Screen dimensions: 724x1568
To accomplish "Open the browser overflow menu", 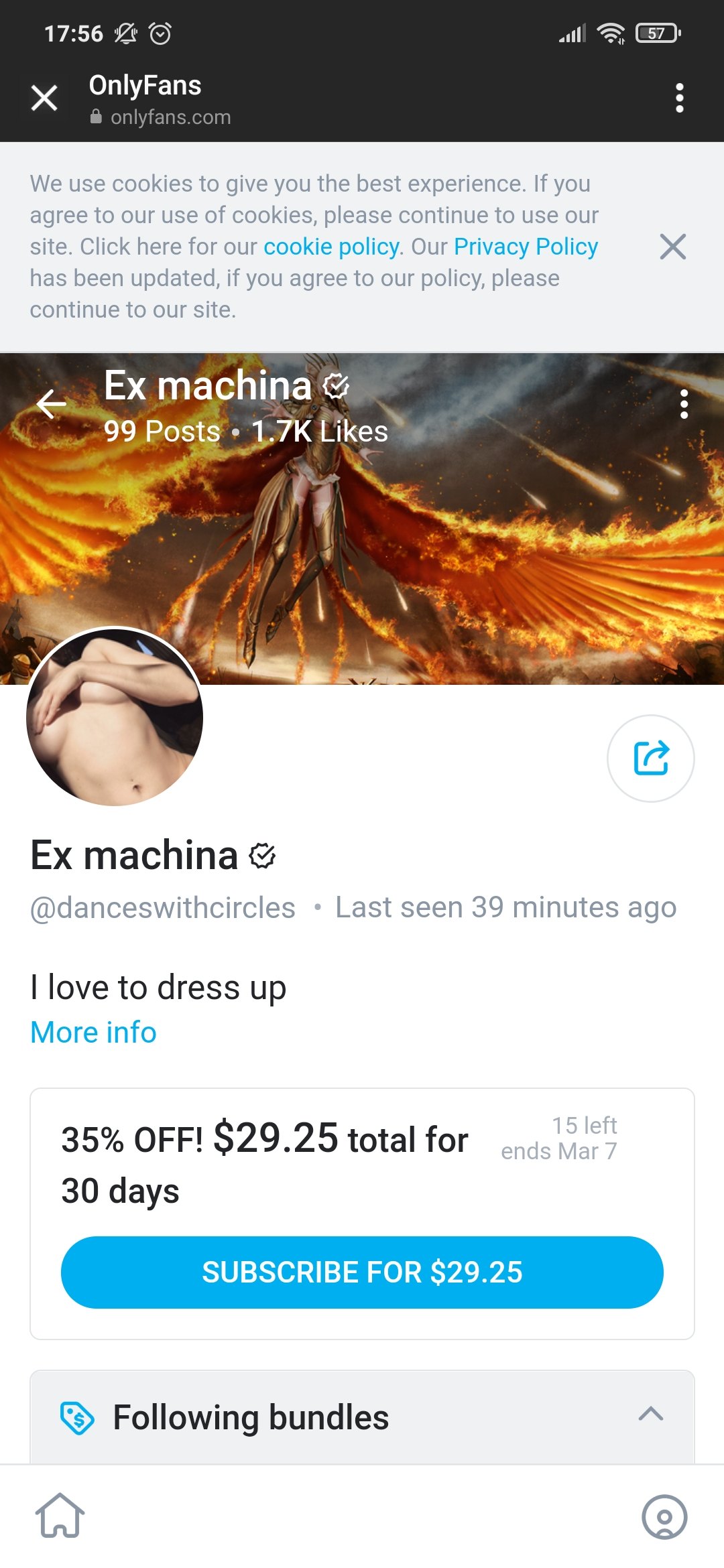I will pyautogui.click(x=679, y=98).
